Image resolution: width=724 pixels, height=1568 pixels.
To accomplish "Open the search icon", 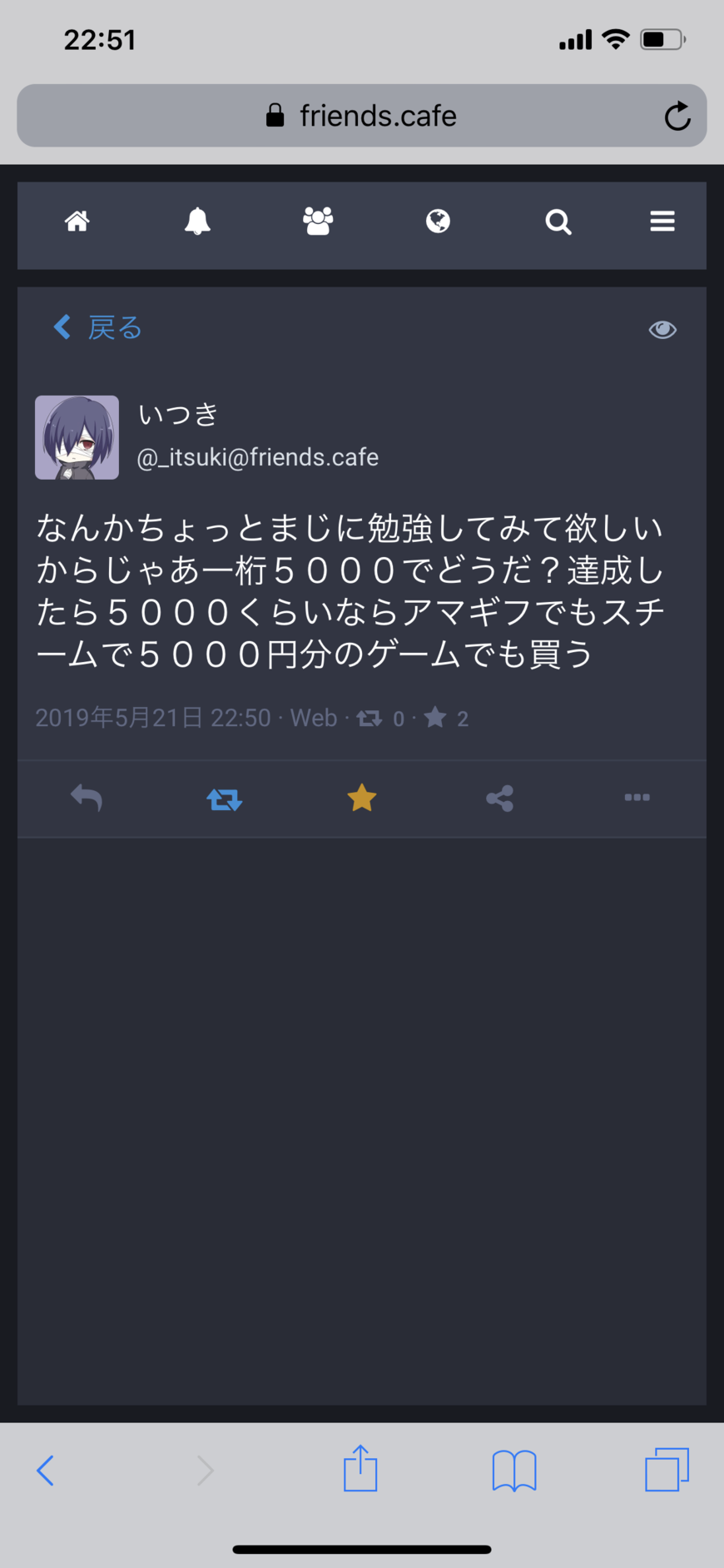I will (x=558, y=222).
